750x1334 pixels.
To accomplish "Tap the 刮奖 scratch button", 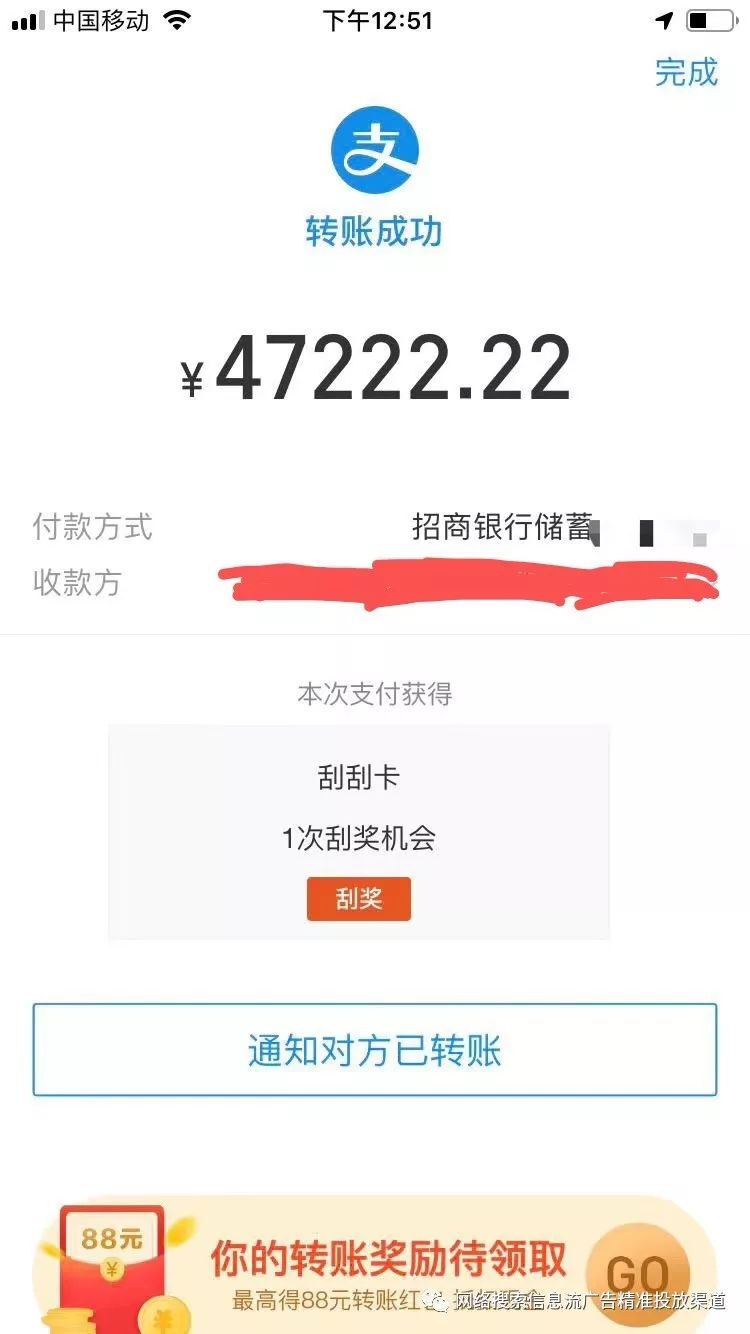I will click(x=358, y=899).
